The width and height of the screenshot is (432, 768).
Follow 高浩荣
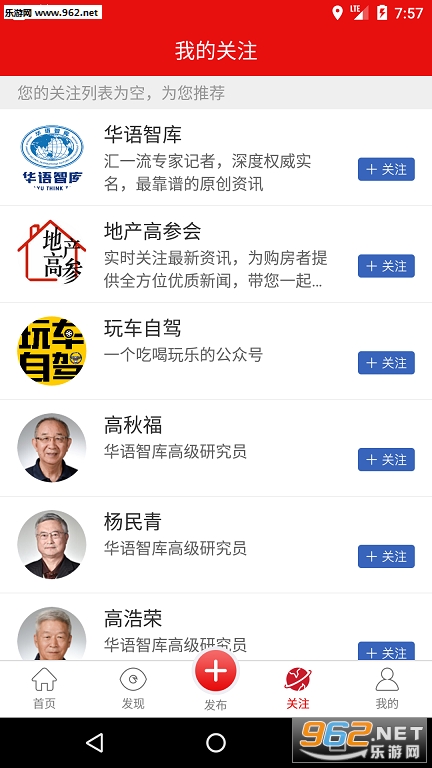tap(386, 651)
